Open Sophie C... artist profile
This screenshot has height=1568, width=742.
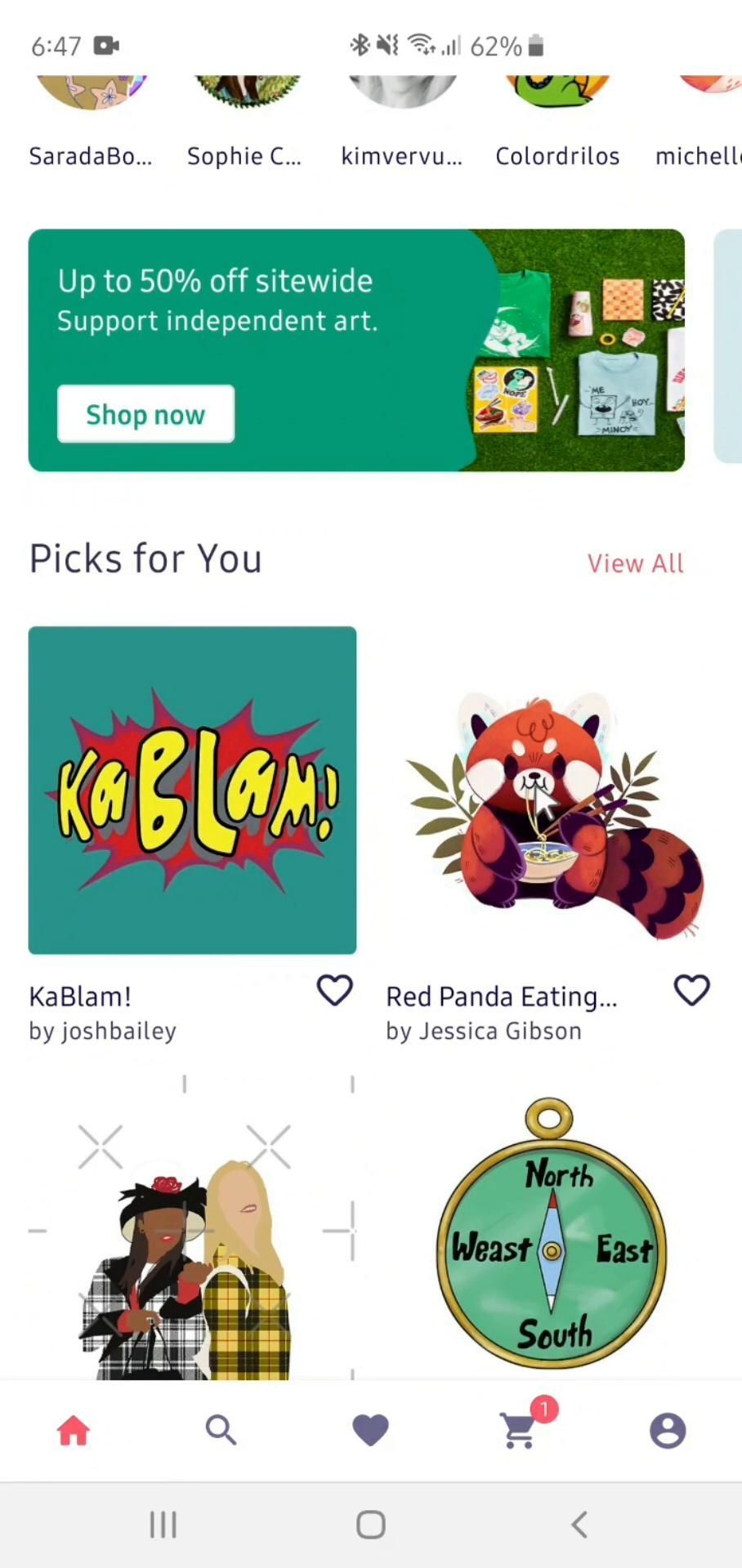point(244,122)
